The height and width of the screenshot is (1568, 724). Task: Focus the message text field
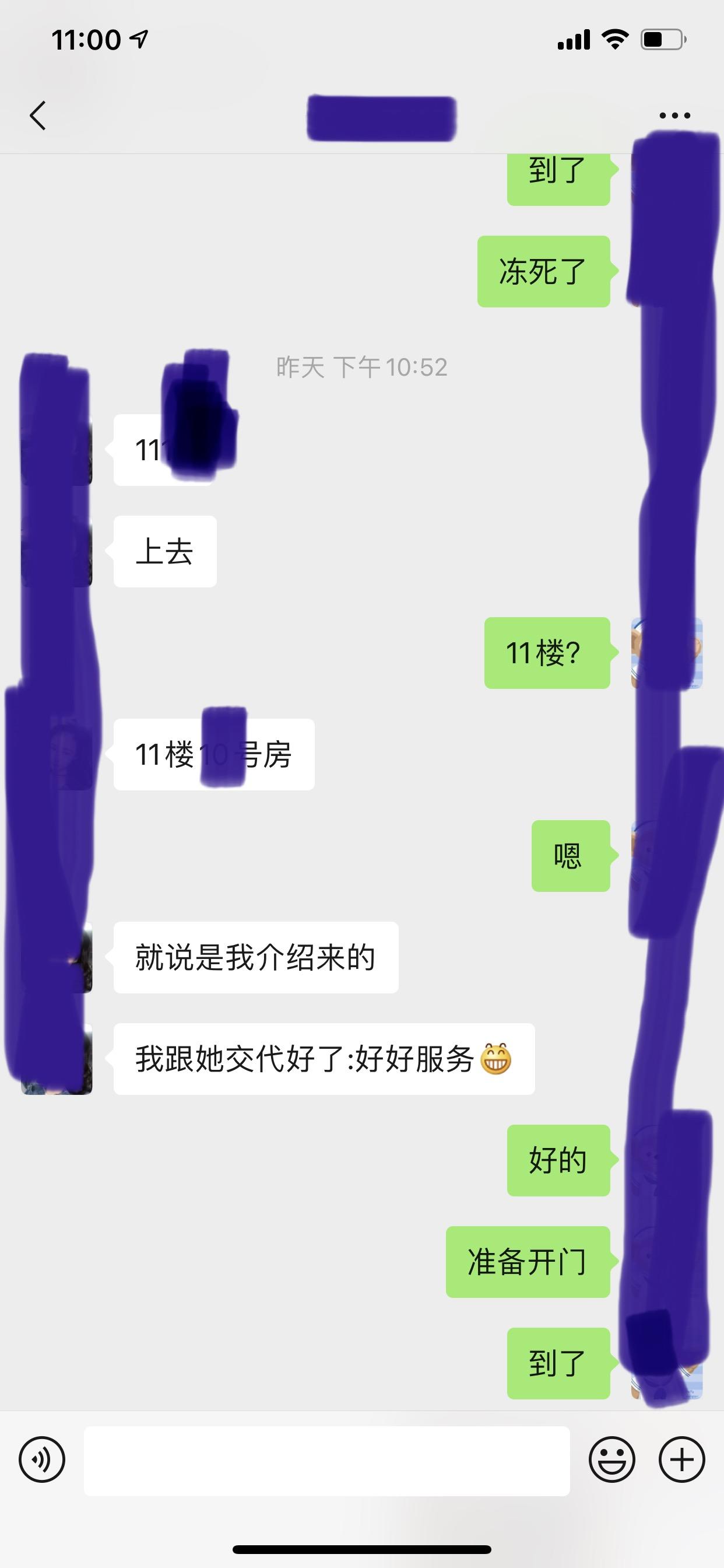[x=326, y=1460]
